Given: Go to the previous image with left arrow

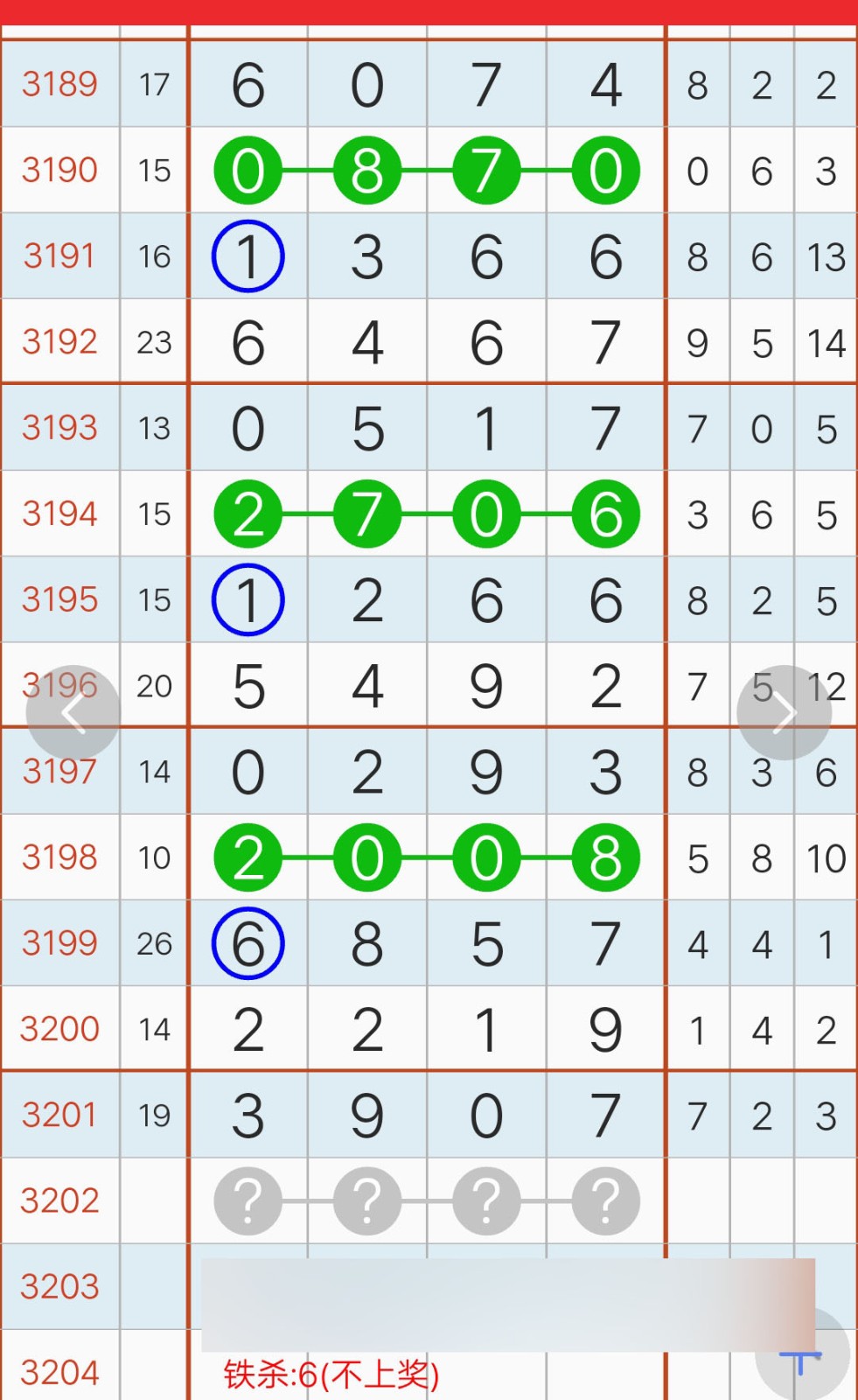Looking at the screenshot, I should click(x=73, y=712).
